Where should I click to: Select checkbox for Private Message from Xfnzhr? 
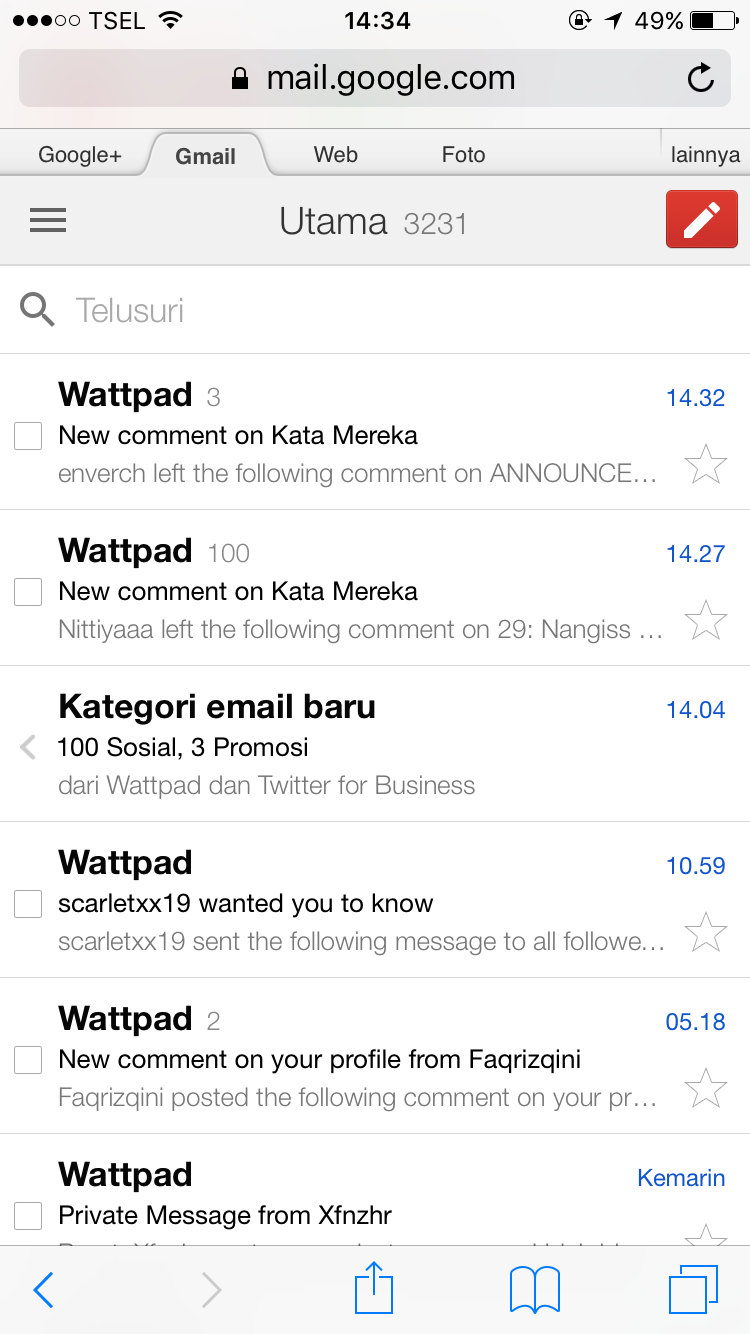[28, 1215]
